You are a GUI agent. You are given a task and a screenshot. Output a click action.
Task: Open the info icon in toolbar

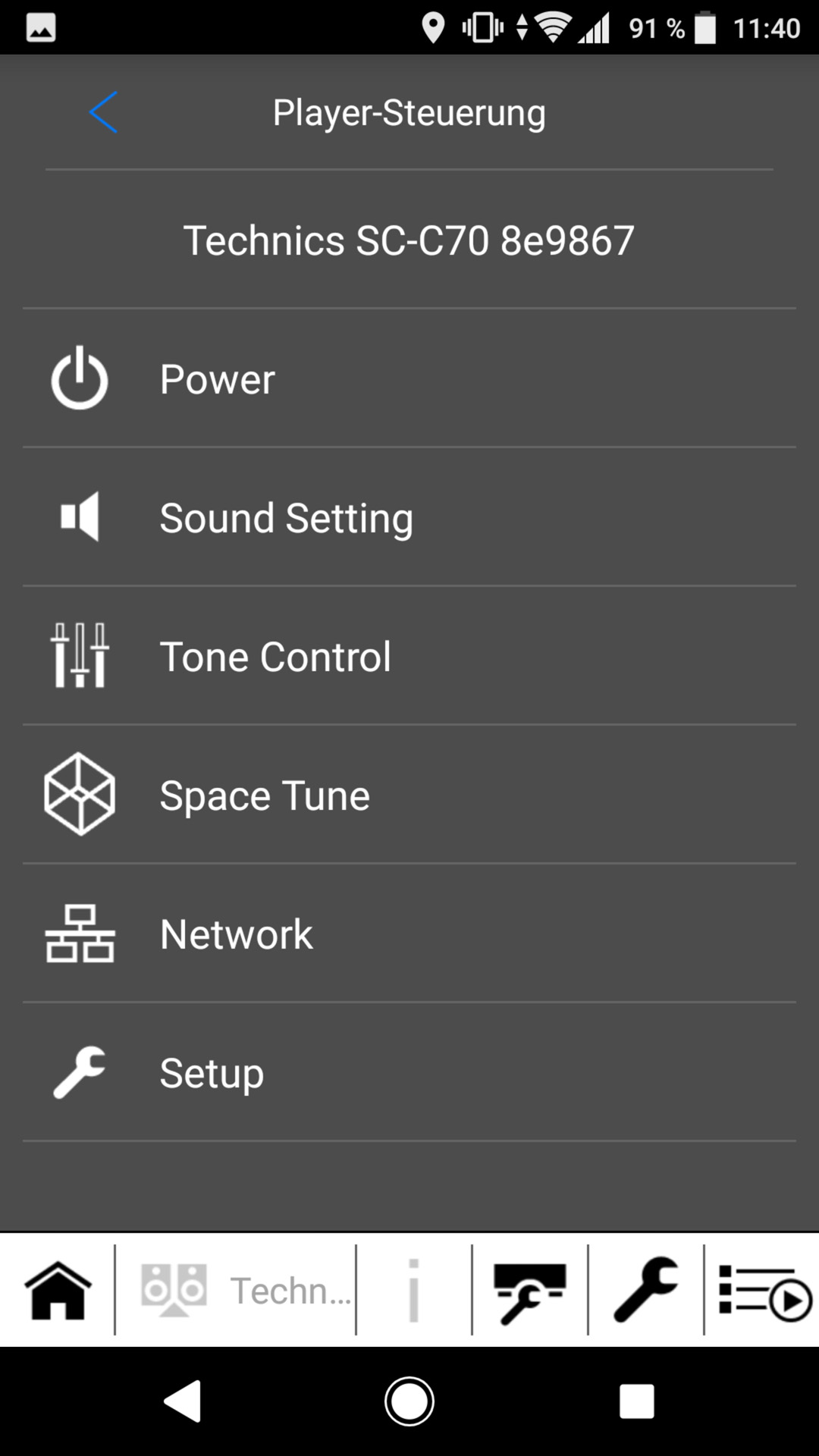point(413,1290)
